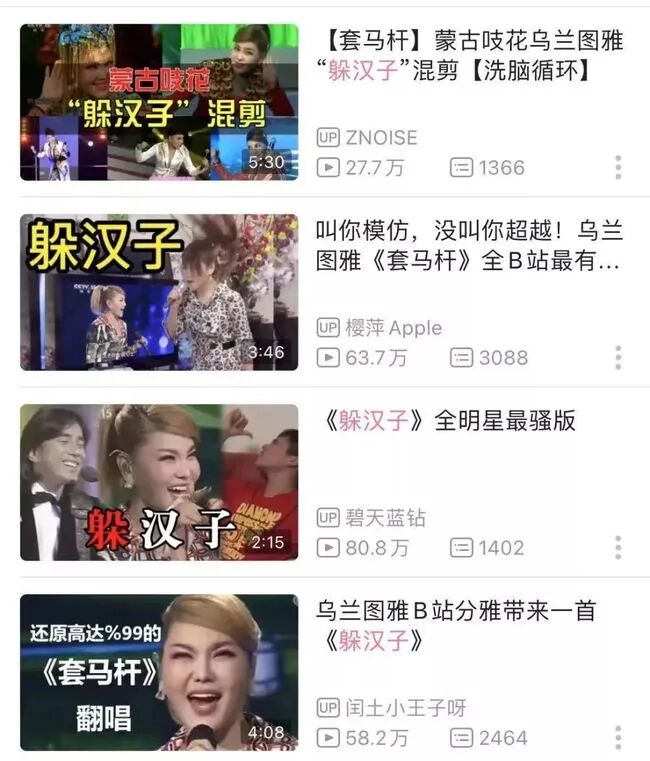Viewport: 650px width, 761px height.
Task: Show more options for 碧天蓝钻's video
Action: coord(618,547)
